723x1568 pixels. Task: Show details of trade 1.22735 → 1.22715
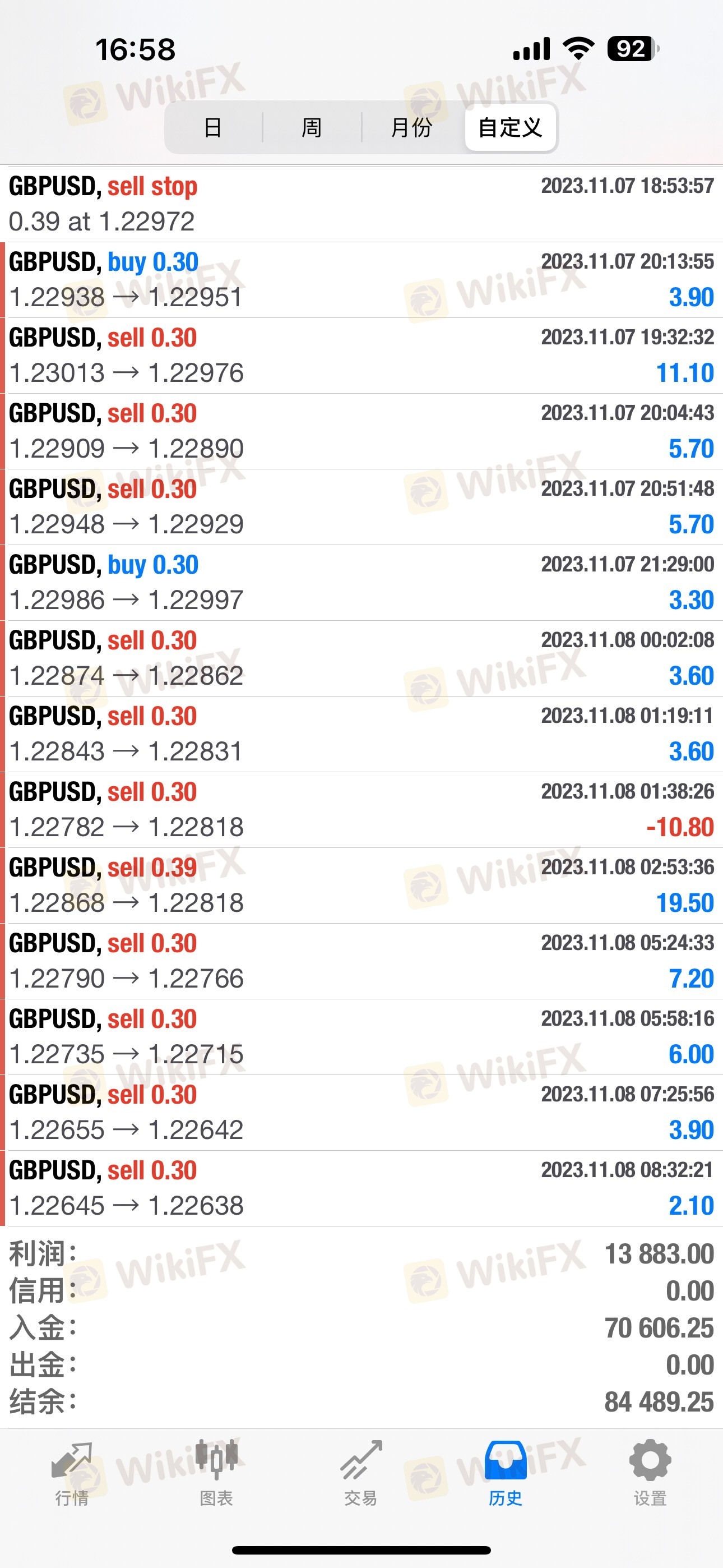(x=361, y=1037)
